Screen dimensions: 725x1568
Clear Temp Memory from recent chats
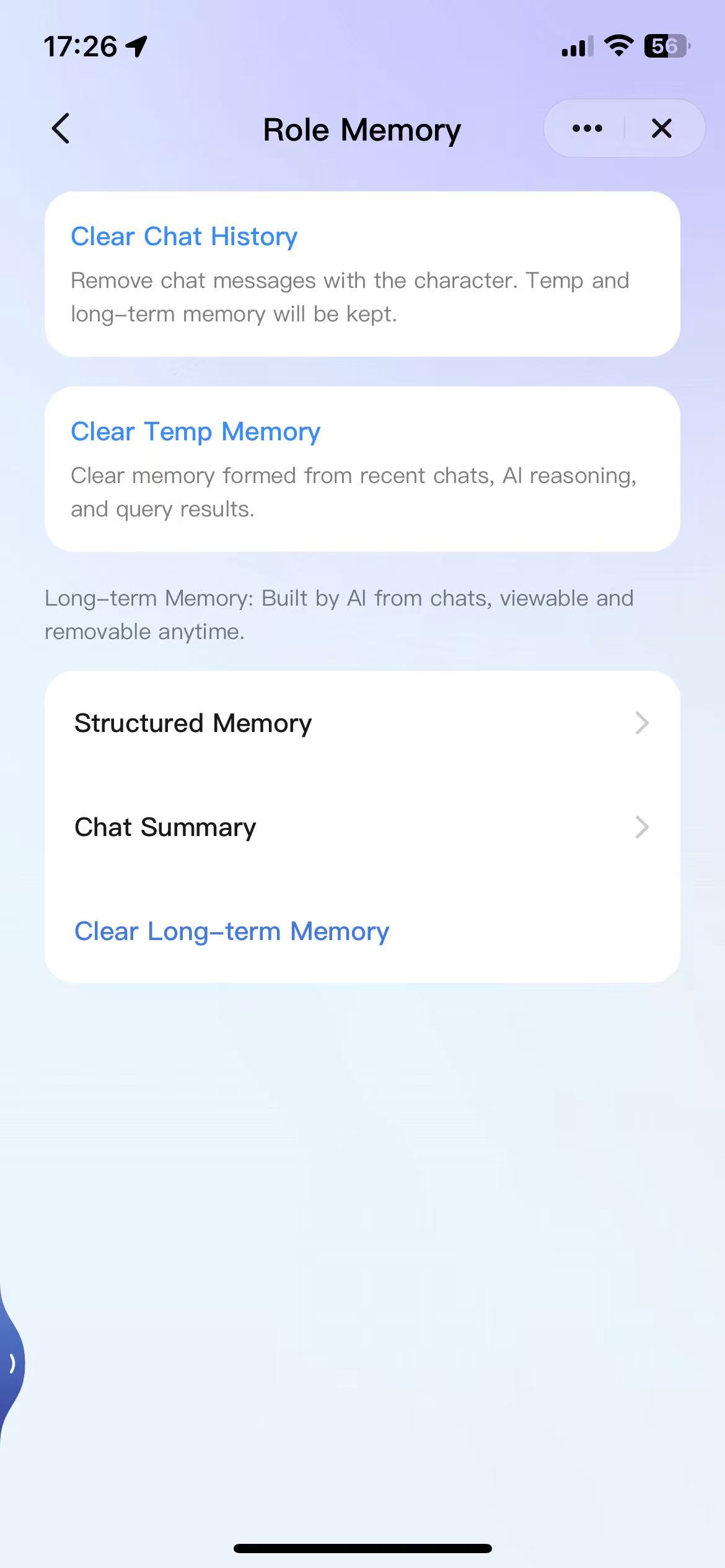pos(195,432)
